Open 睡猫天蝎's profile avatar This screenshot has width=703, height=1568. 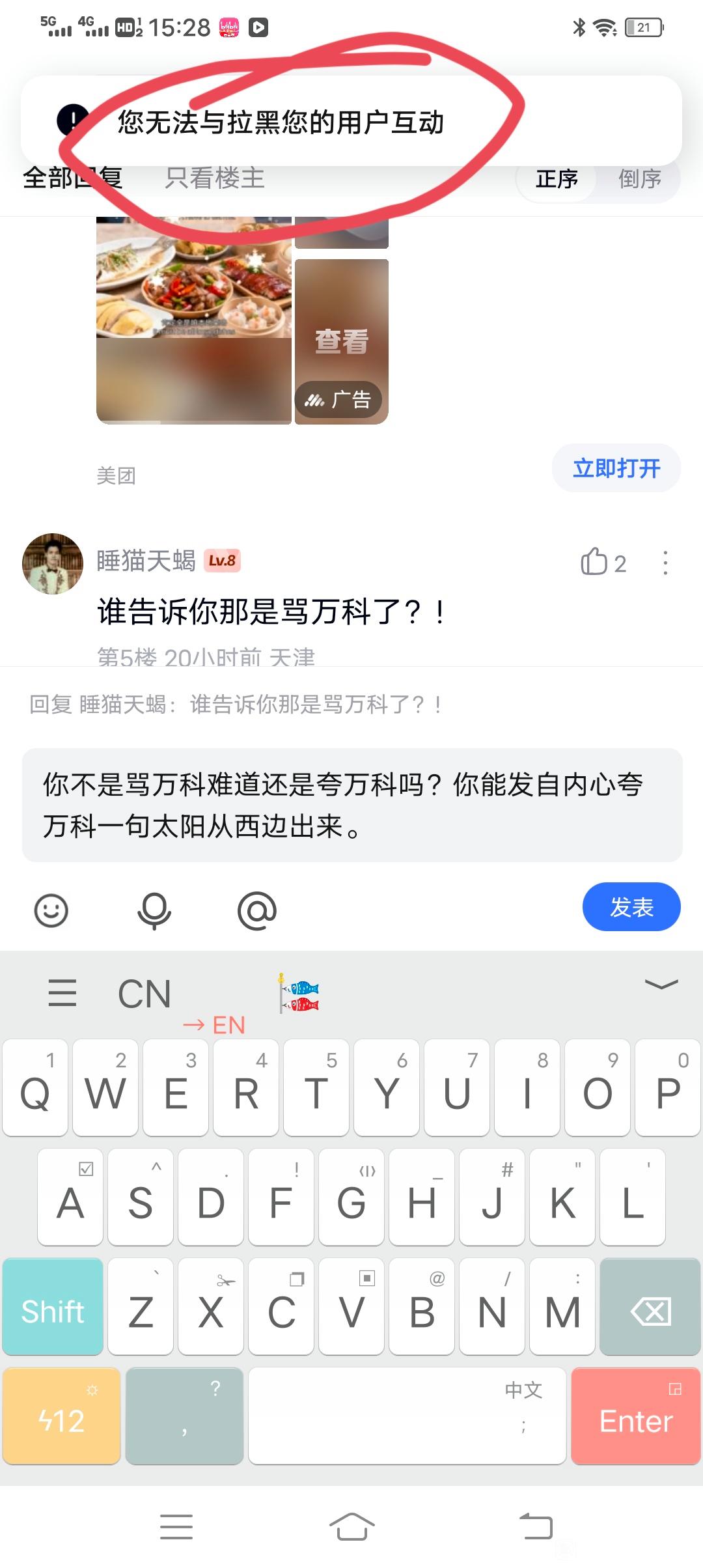[53, 563]
